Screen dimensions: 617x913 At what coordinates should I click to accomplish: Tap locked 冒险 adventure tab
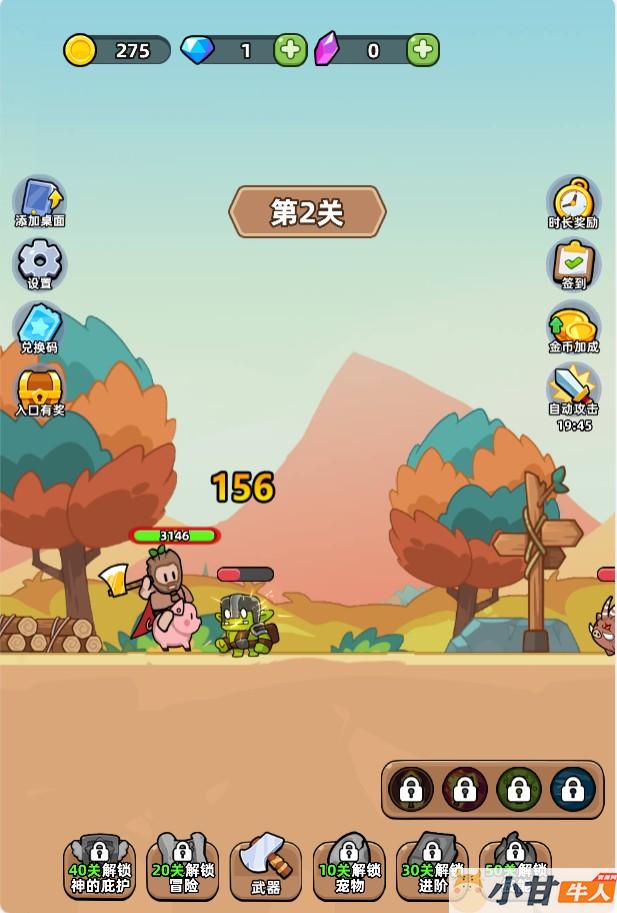click(182, 866)
